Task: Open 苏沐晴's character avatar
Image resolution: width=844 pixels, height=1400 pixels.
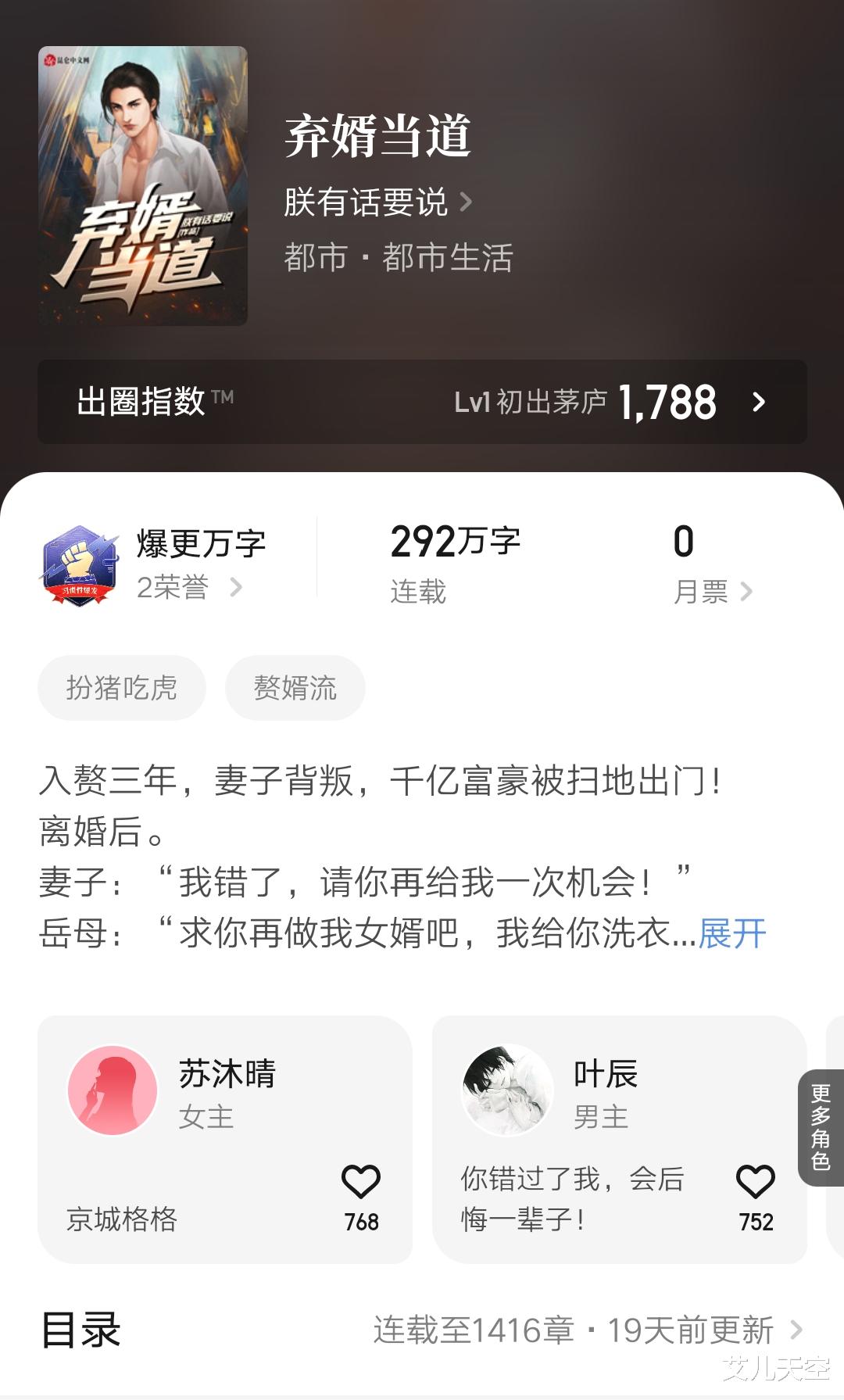Action: click(112, 1089)
